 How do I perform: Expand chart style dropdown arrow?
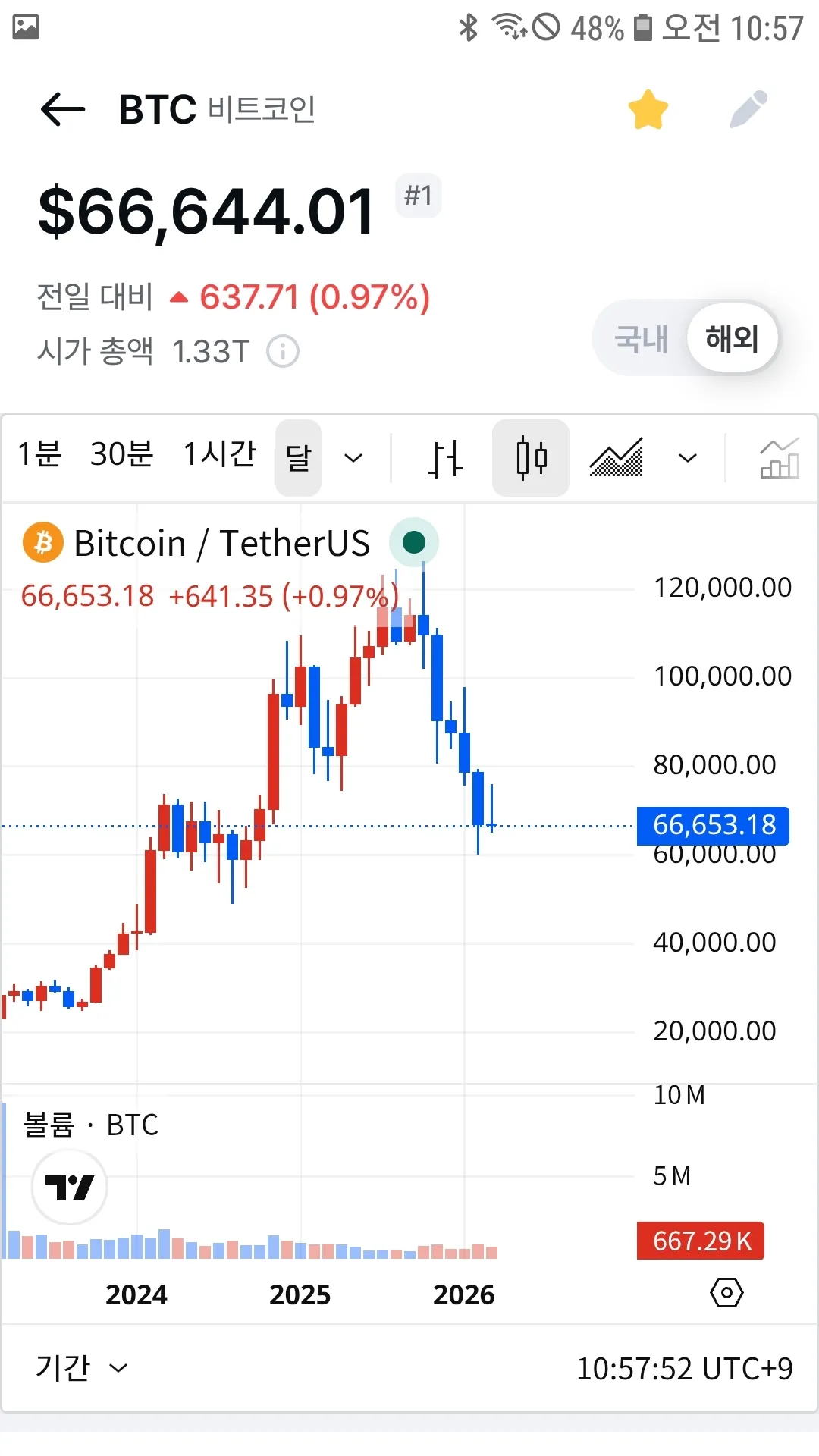click(x=687, y=457)
